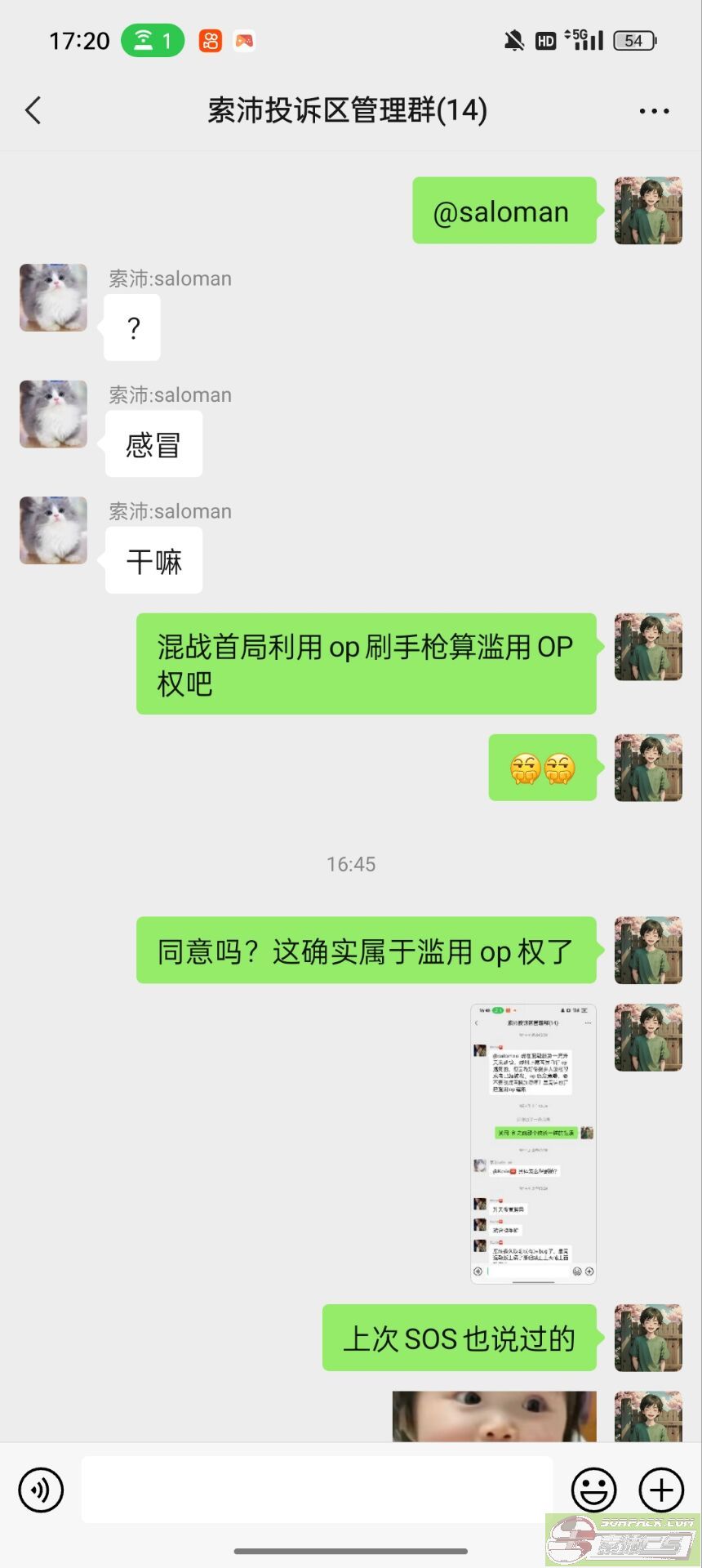Open saloman's avatar next to 感冒
Viewport: 702px width, 1568px height.
(53, 414)
